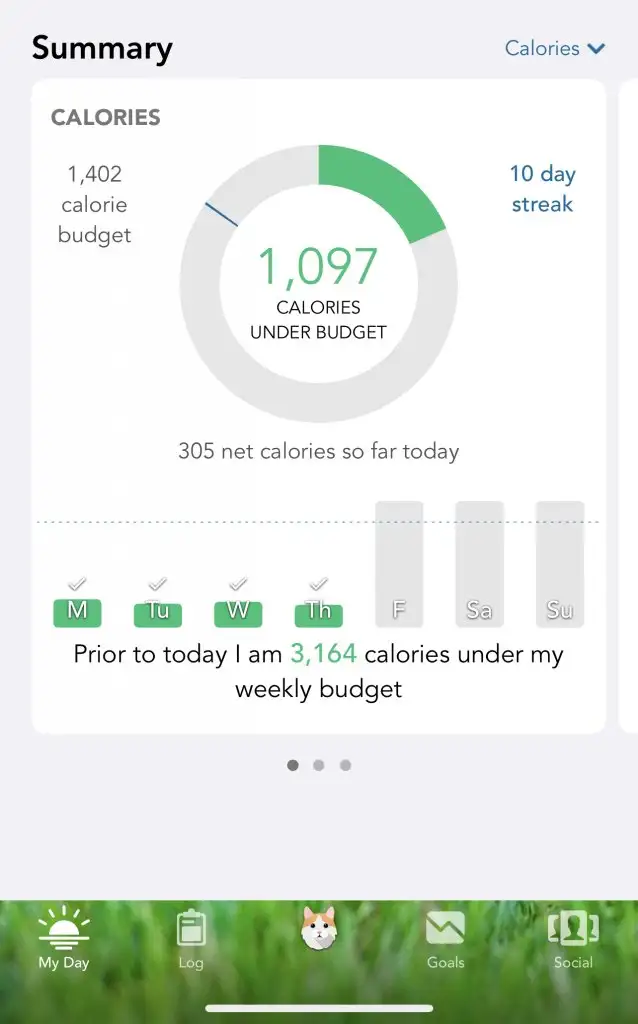Switch to the My Day tab
638x1024 pixels.
coord(64,940)
